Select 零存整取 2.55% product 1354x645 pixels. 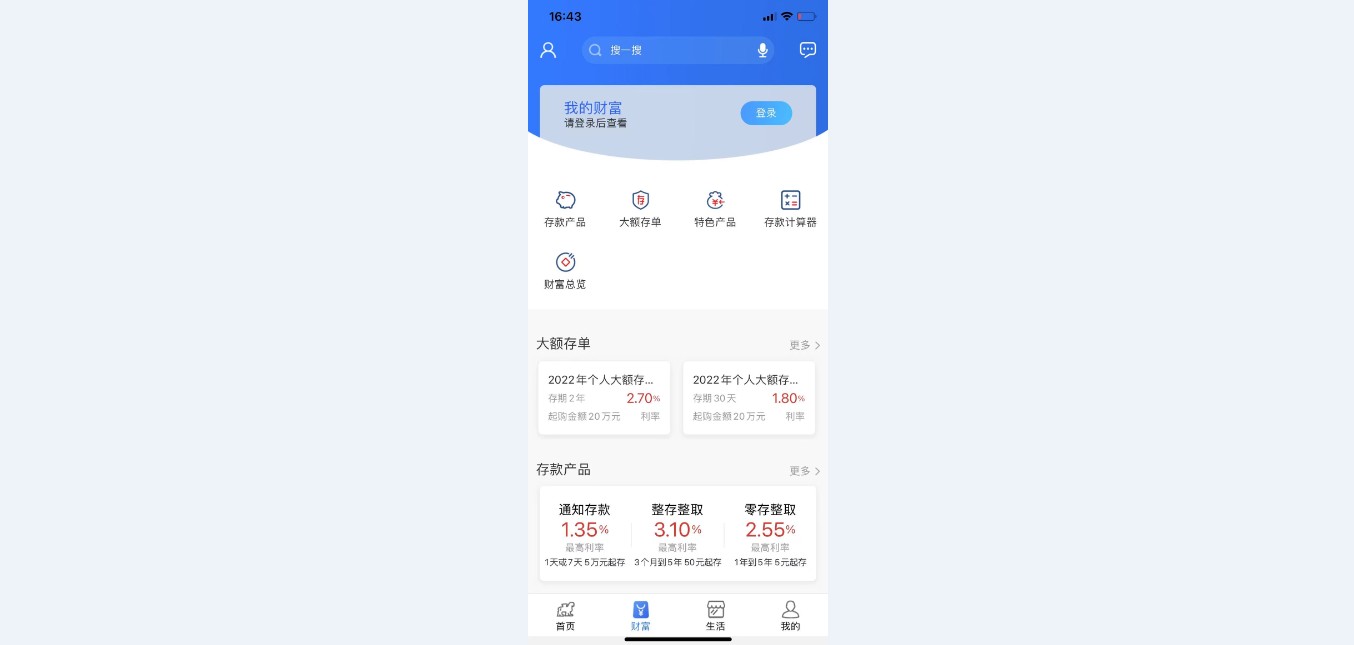(770, 534)
